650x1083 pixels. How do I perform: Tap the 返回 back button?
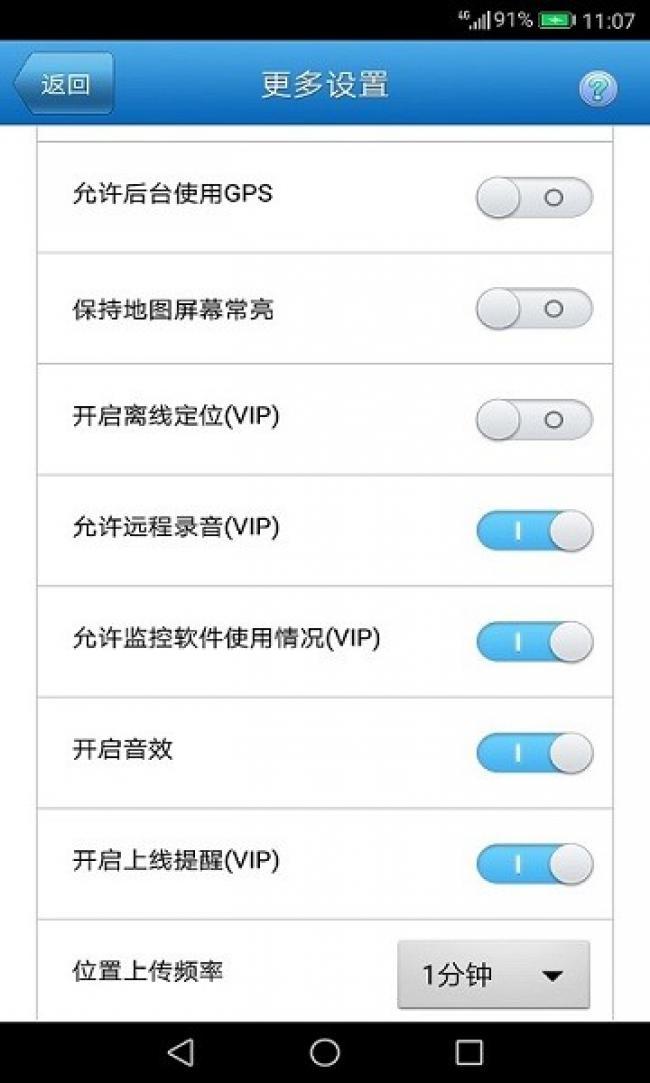(x=64, y=84)
